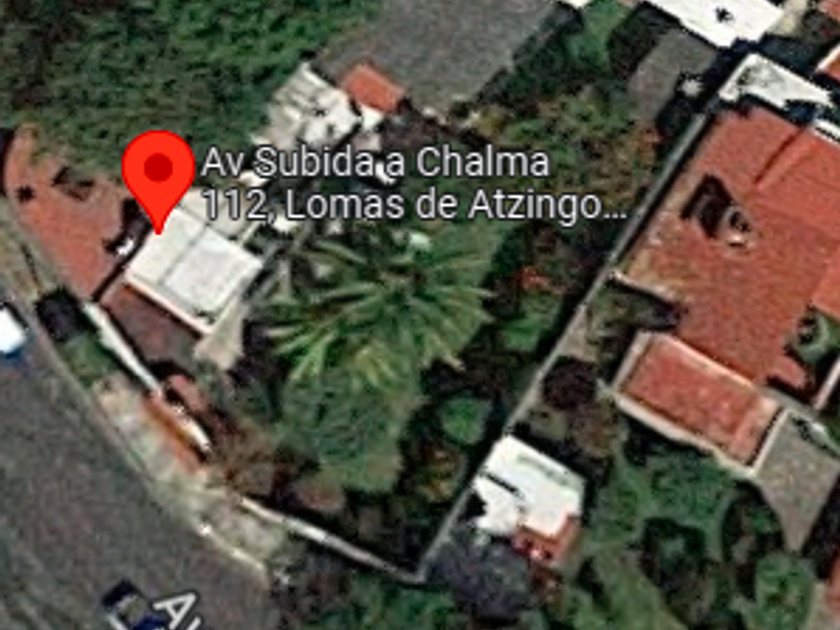Image resolution: width=840 pixels, height=630 pixels.
Task: Open the Av Subida a Chalma 112 address label
Action: 414,184
